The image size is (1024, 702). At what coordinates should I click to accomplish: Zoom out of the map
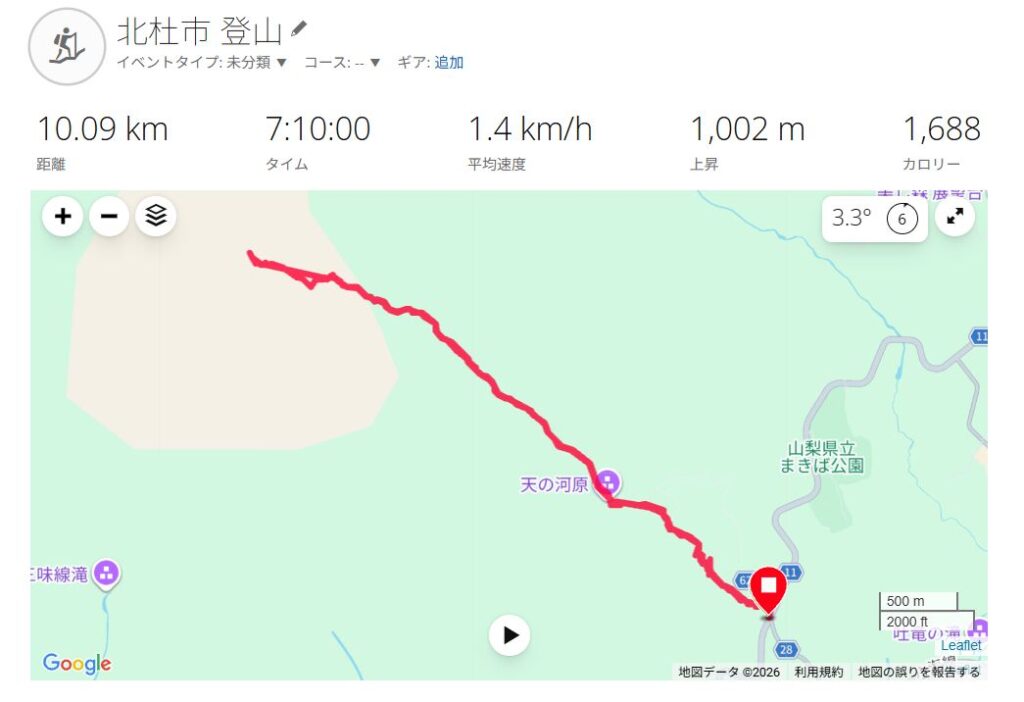coord(109,216)
